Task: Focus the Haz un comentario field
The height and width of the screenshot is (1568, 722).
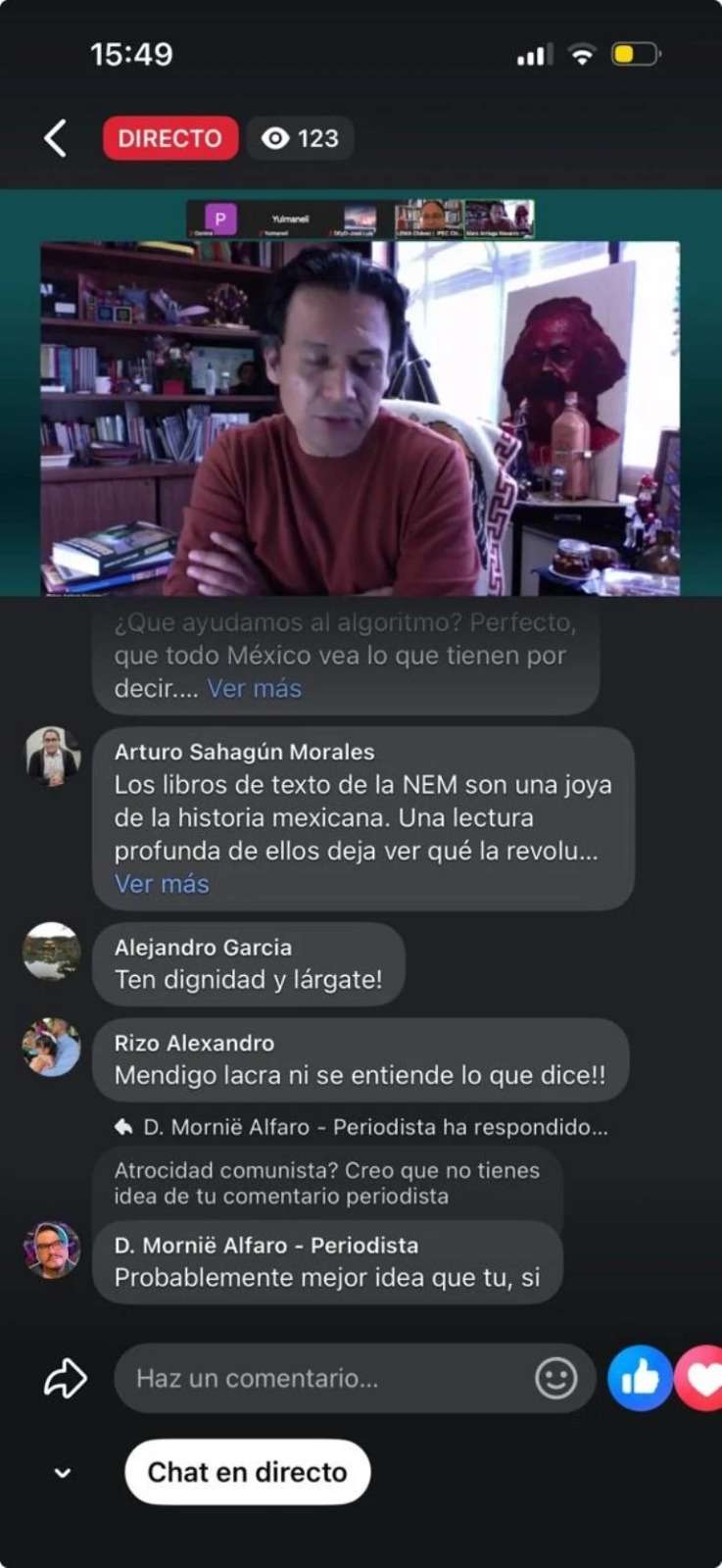Action: pos(323,1378)
